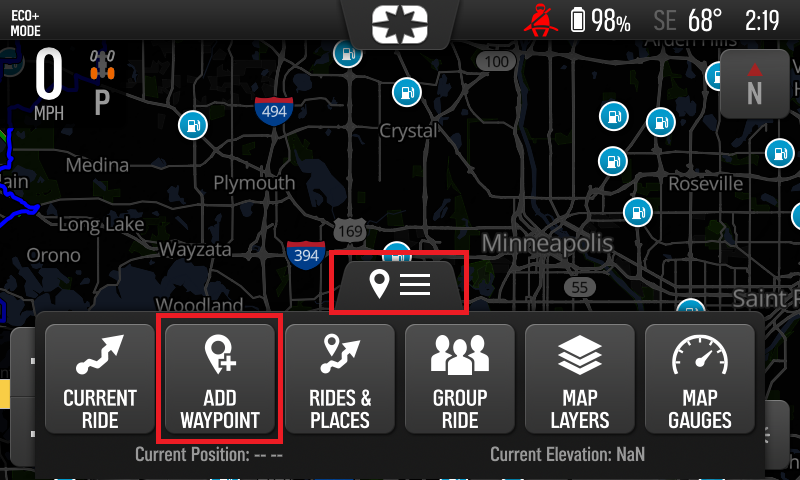Open the Current Ride menu

tap(100, 381)
